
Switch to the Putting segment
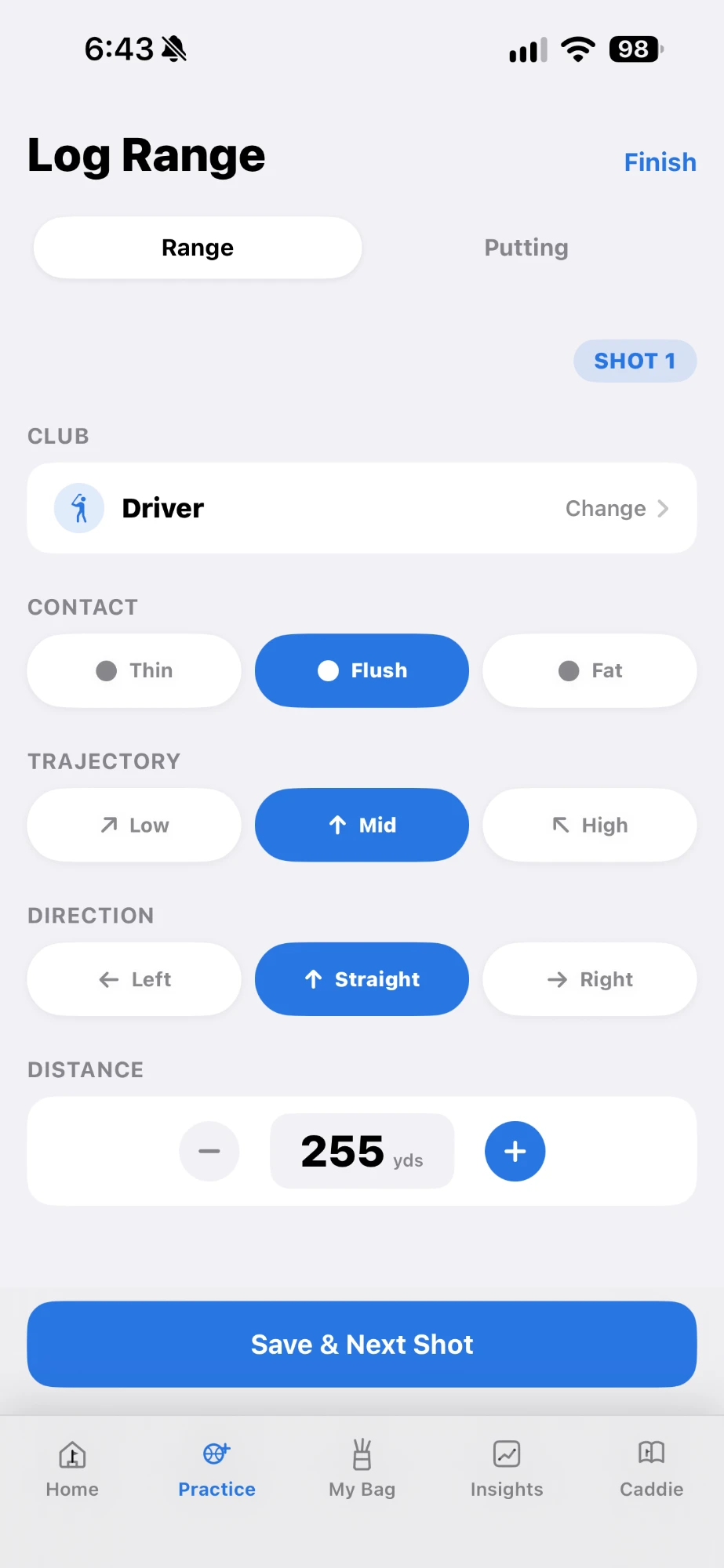526,248
